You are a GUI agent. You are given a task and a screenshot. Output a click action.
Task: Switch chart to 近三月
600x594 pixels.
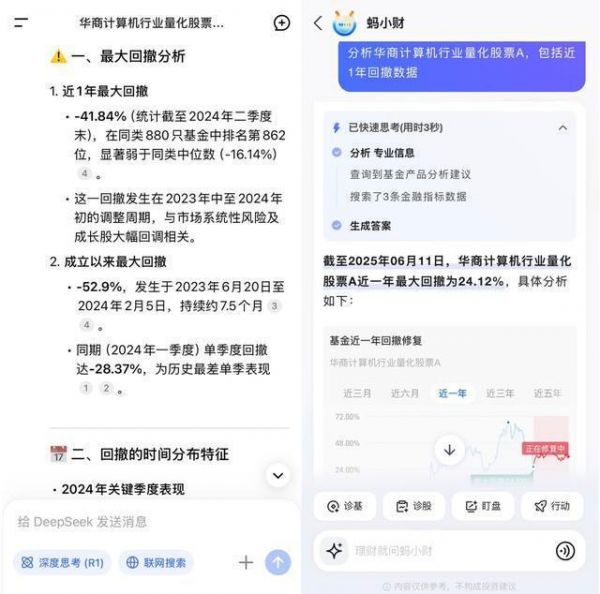point(357,393)
